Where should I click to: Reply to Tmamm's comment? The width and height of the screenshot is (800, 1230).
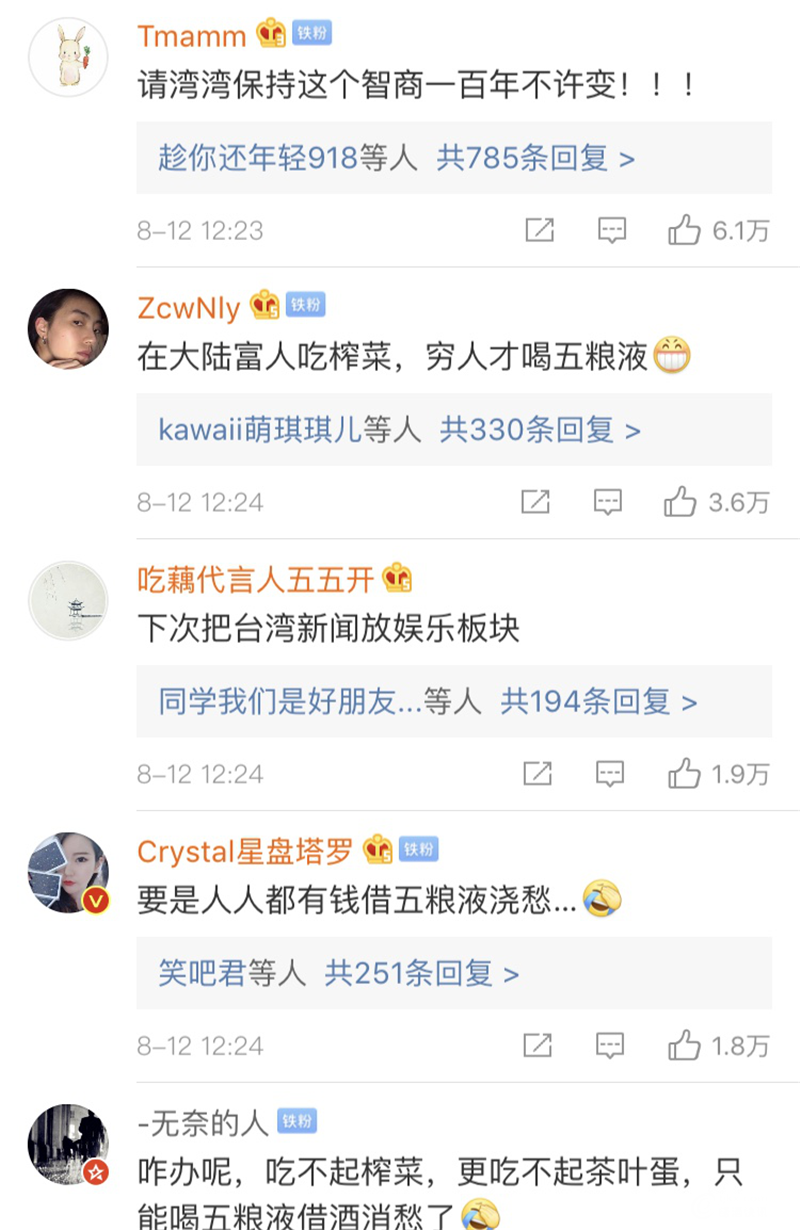pos(612,231)
